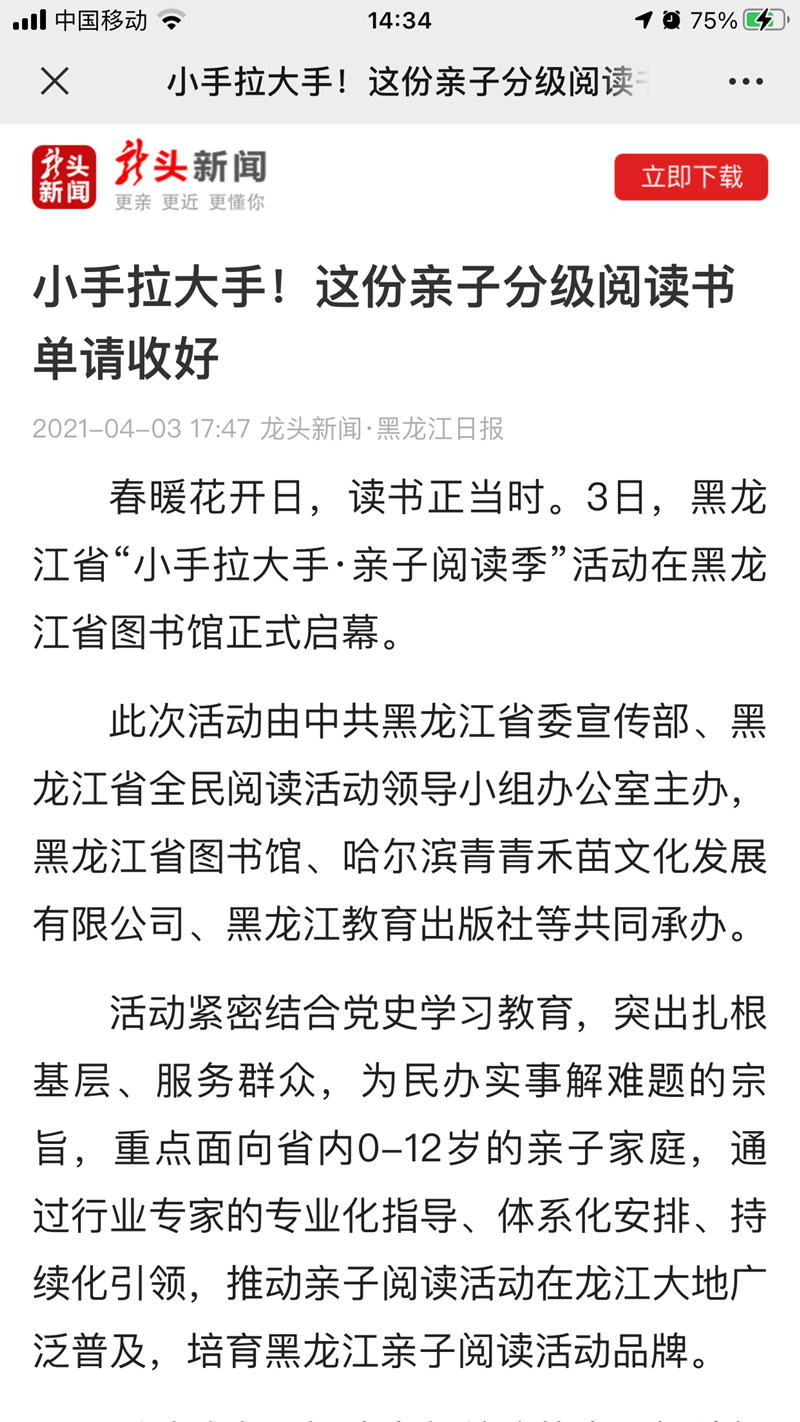Open the three-dot more options menu
The image size is (800, 1422).
(745, 82)
